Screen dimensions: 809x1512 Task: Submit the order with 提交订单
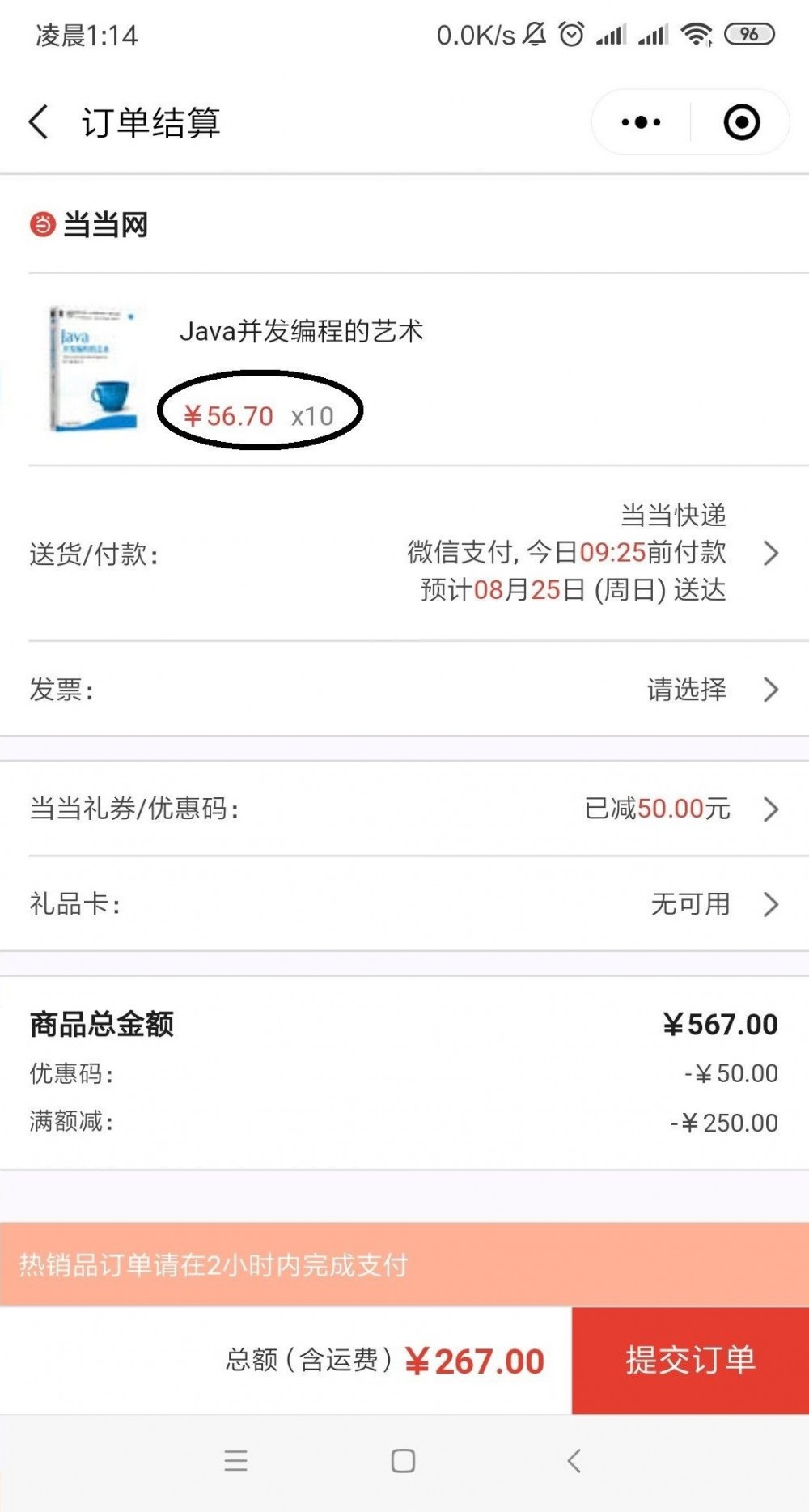(x=690, y=1360)
